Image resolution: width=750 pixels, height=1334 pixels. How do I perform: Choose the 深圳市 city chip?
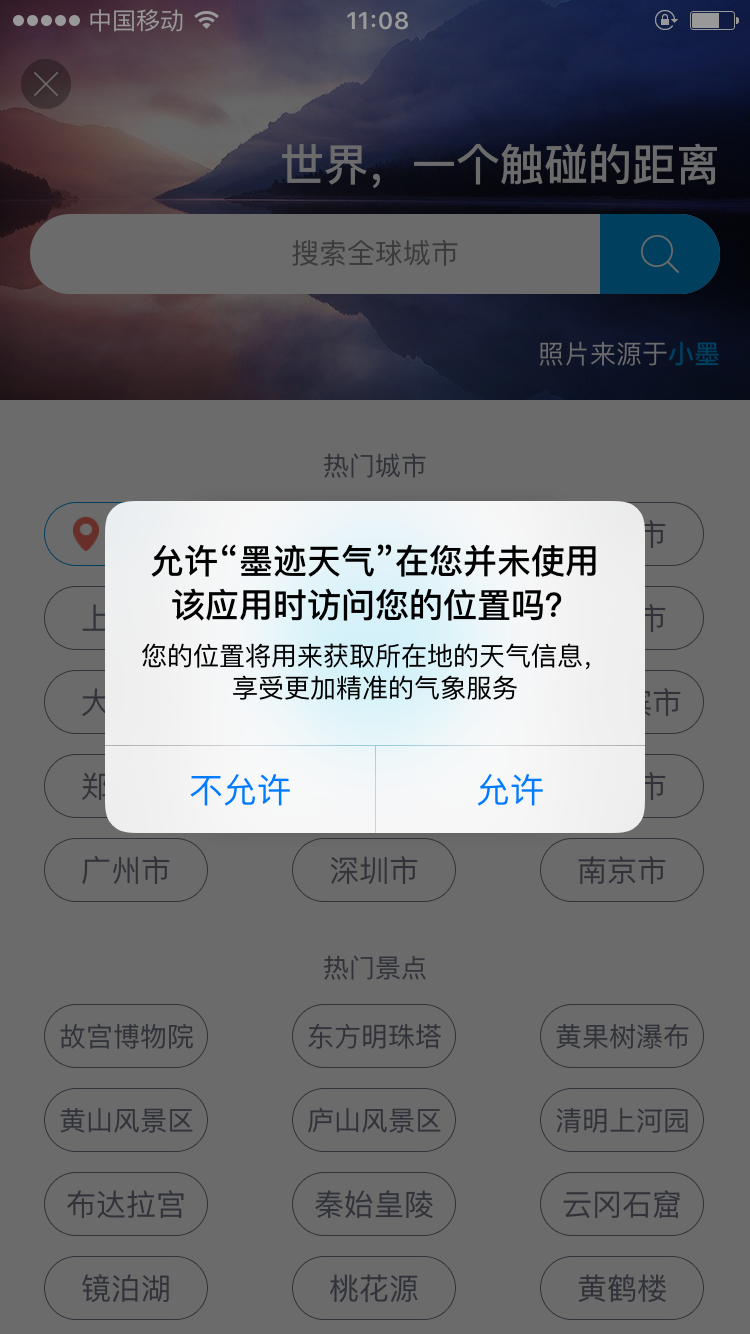pyautogui.click(x=374, y=870)
